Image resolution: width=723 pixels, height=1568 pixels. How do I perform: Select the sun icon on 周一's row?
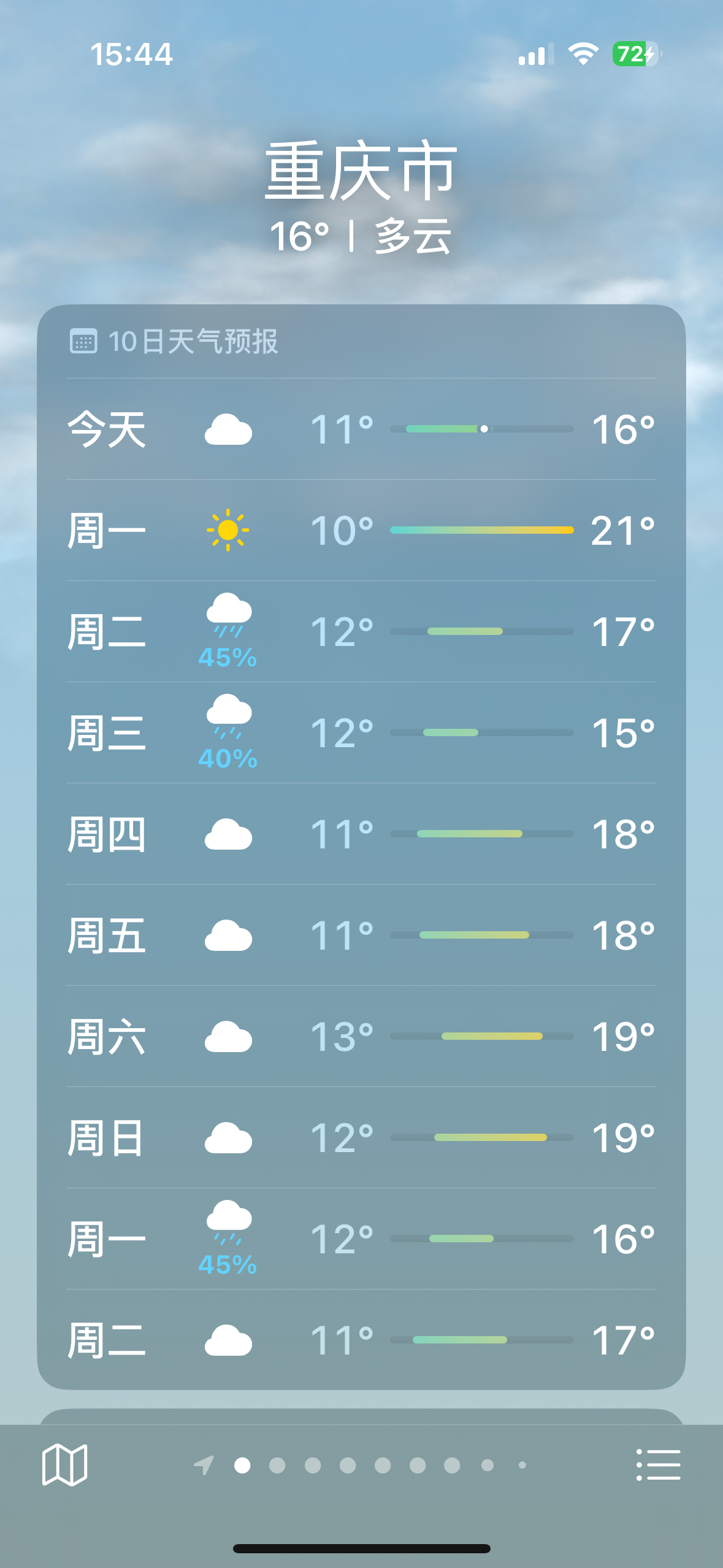click(x=228, y=529)
